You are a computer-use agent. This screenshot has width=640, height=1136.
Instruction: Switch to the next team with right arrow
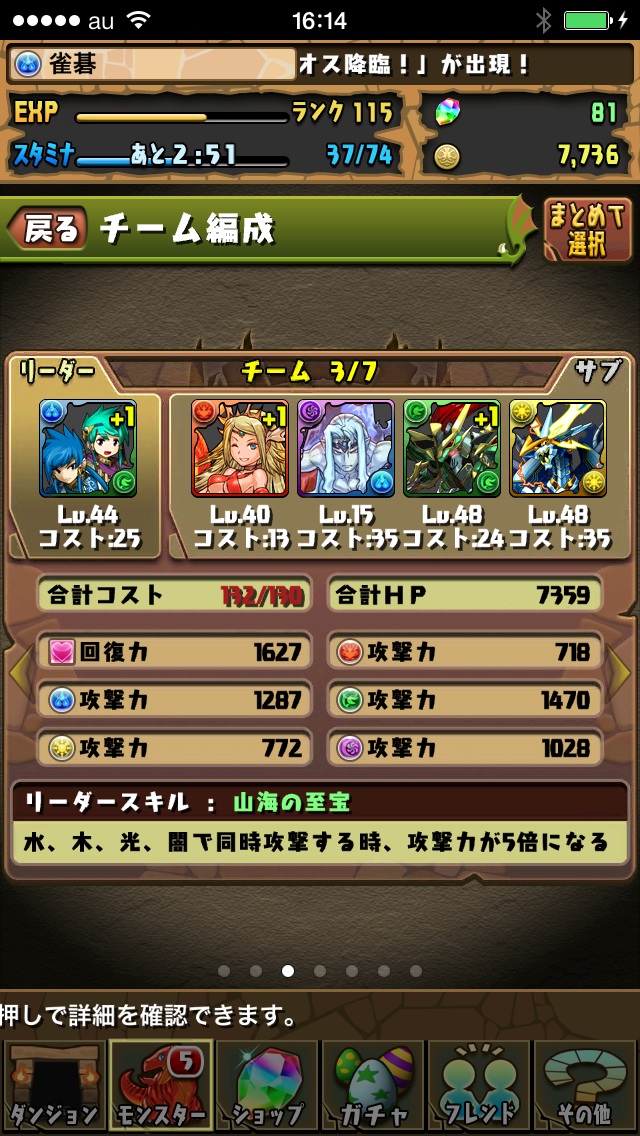tap(622, 677)
